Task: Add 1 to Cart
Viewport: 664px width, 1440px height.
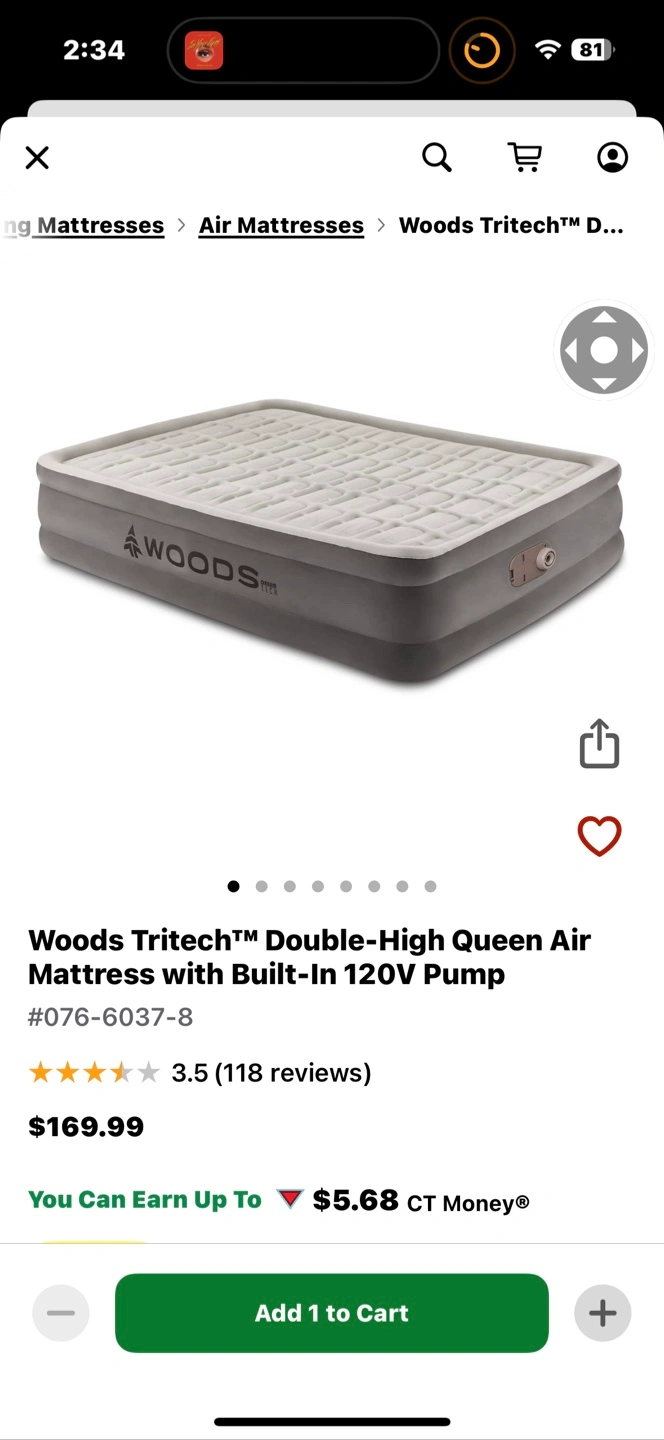Action: pyautogui.click(x=332, y=1313)
